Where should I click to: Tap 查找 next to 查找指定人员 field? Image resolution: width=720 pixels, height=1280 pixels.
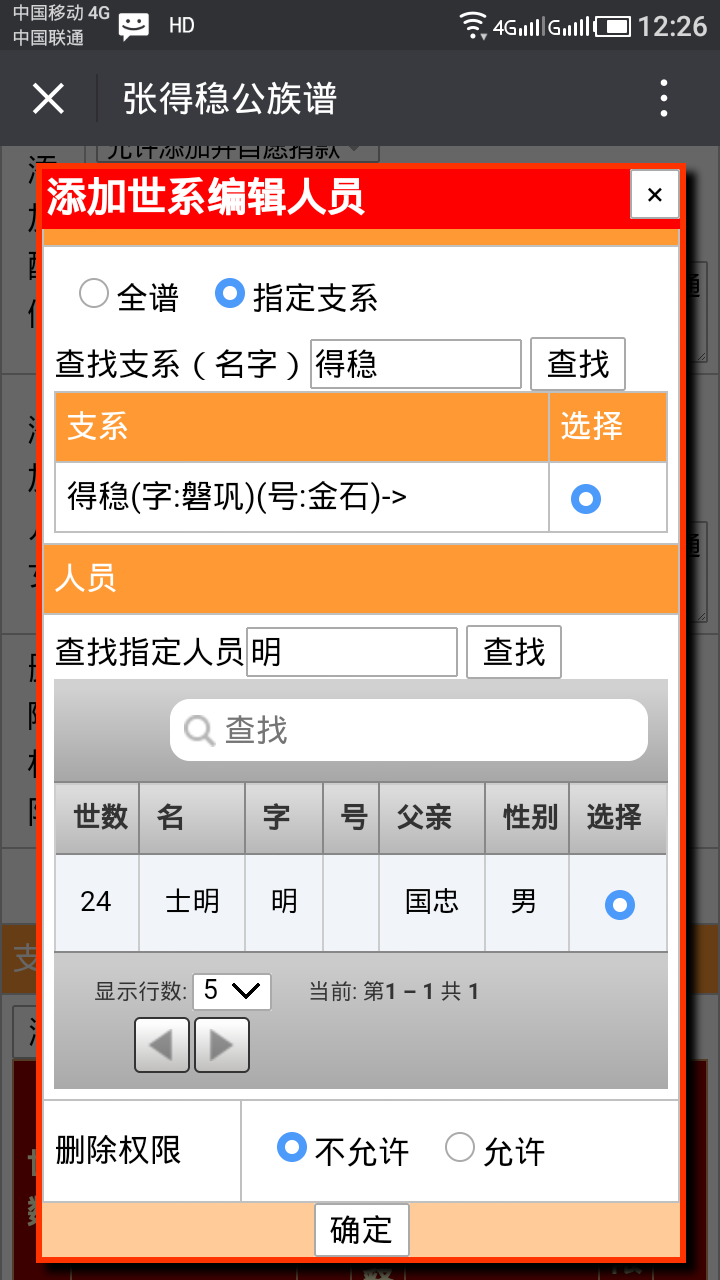513,652
